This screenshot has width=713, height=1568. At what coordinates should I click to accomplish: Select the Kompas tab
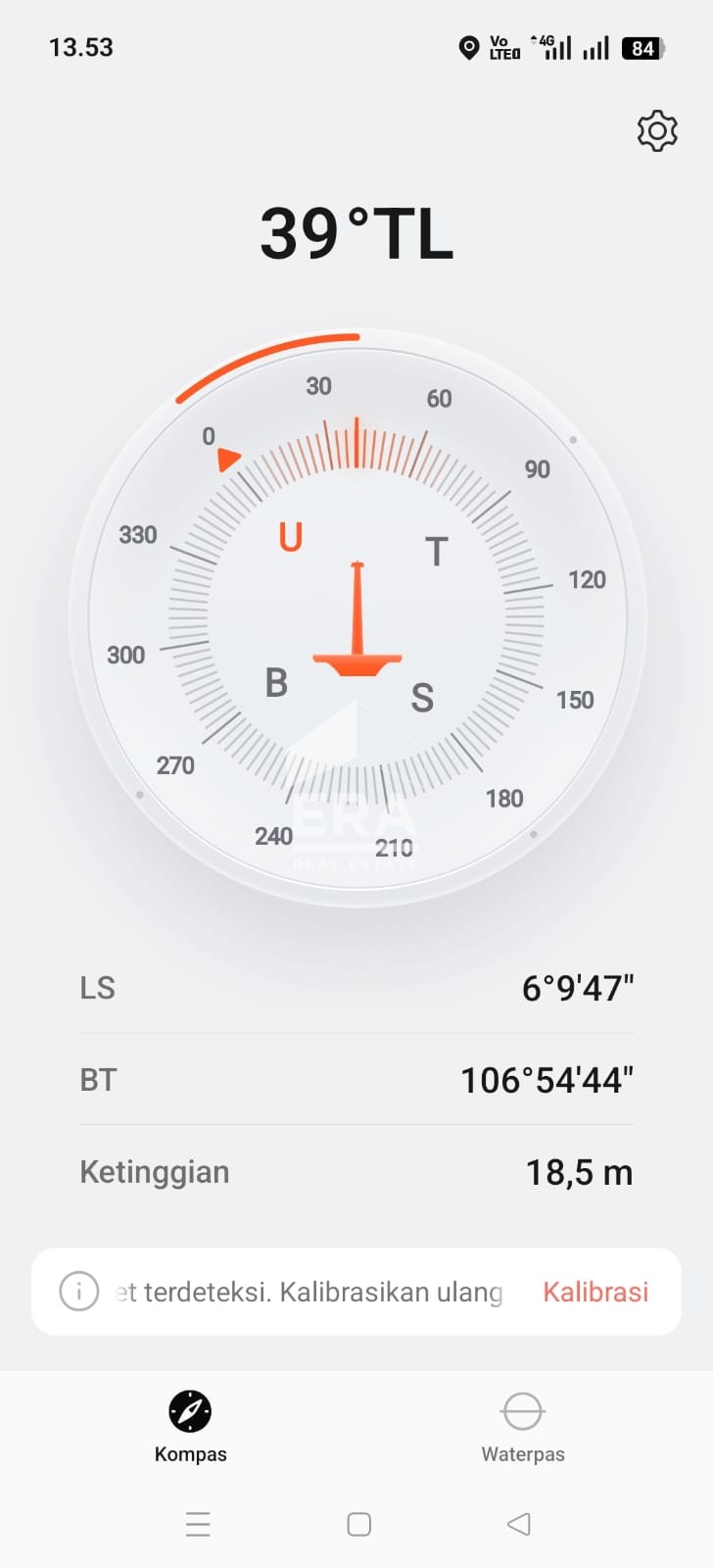pyautogui.click(x=190, y=1427)
